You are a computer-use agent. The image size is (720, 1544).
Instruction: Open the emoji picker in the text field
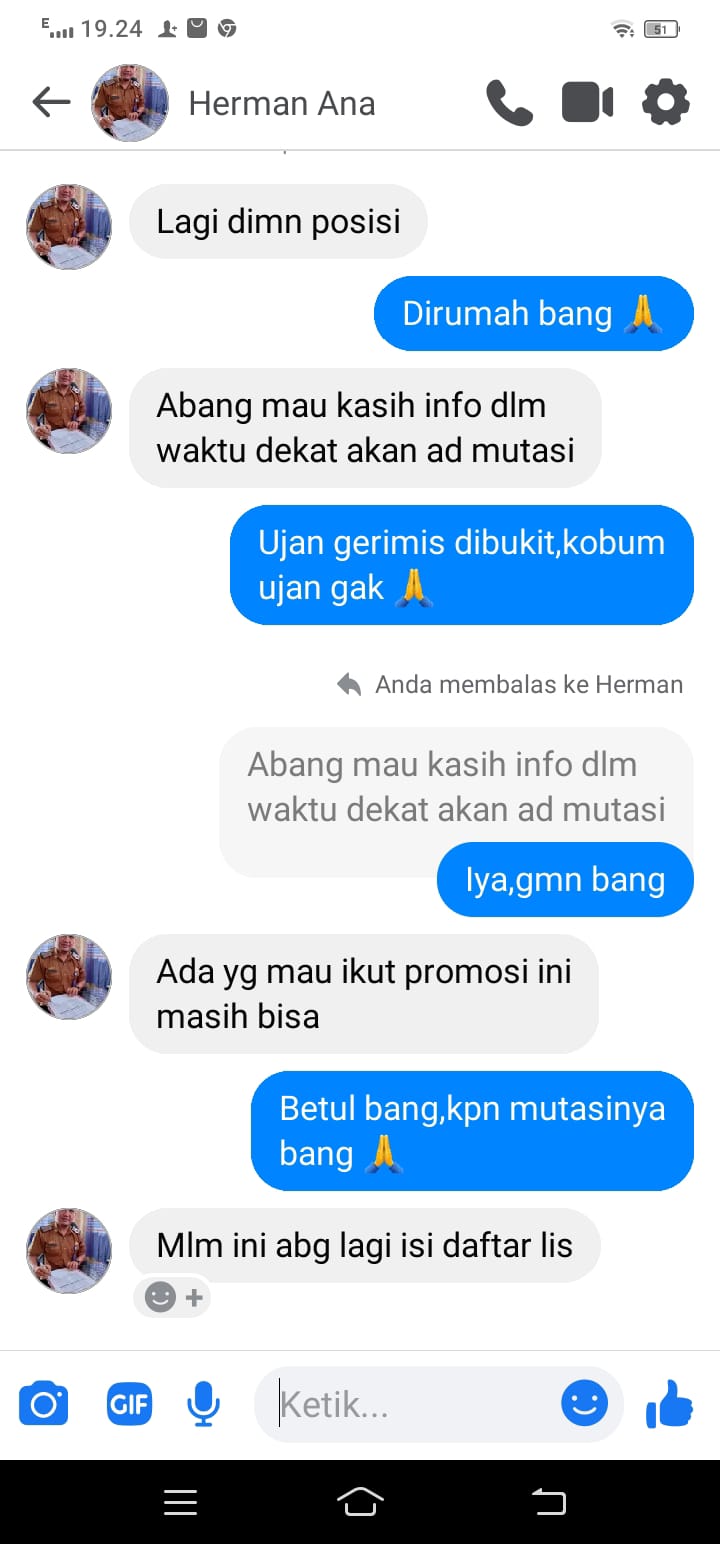(585, 1404)
